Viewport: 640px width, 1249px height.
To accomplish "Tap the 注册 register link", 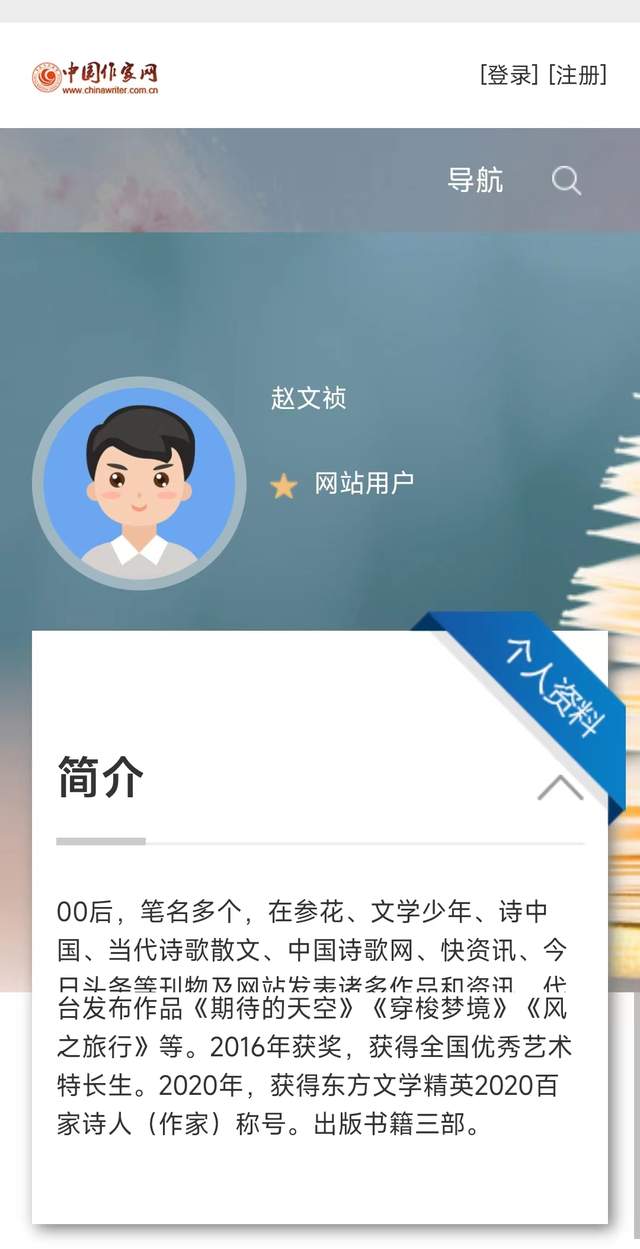I will (578, 75).
